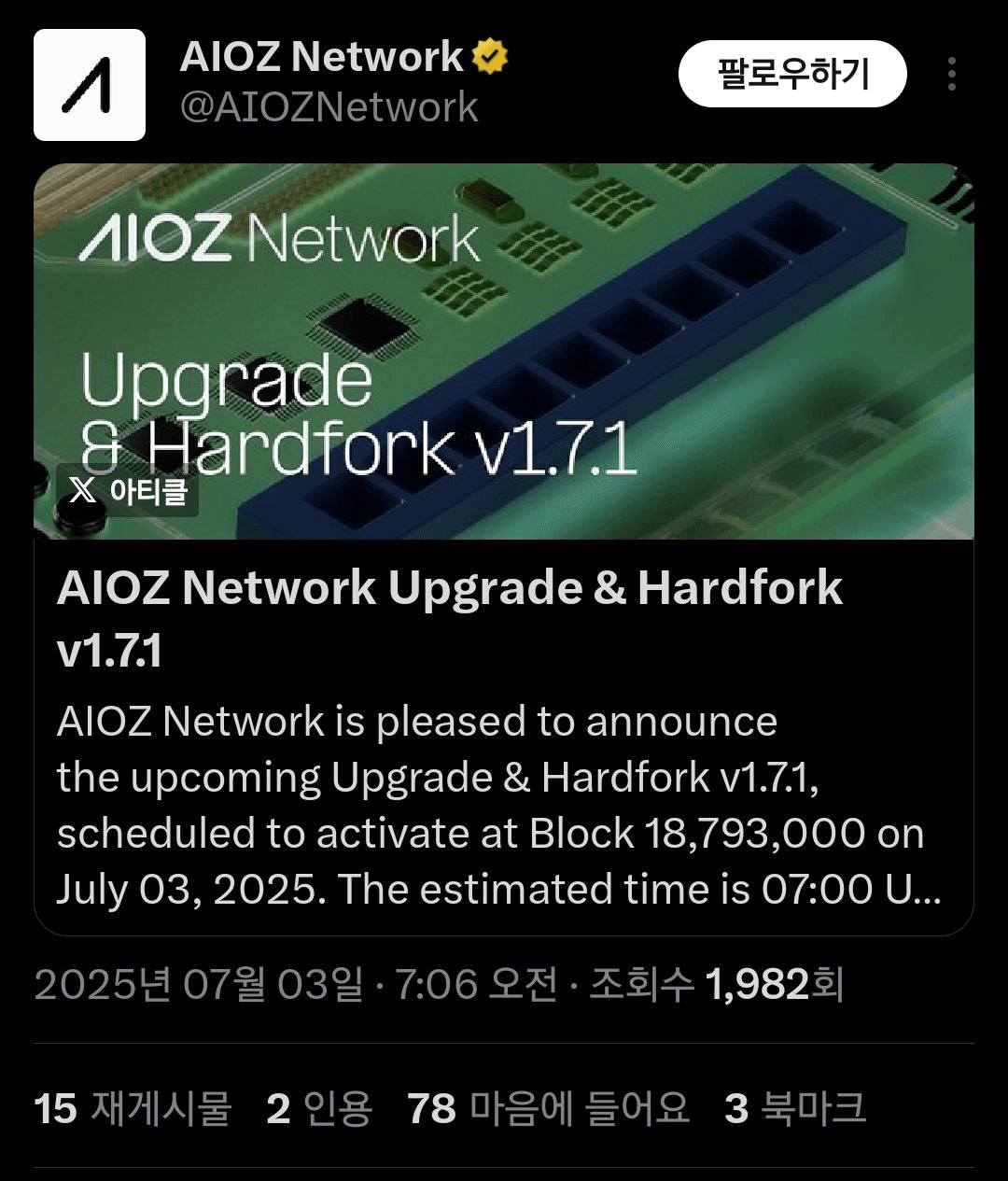Viewport: 1008px width, 1181px height.
Task: Tap the 팔로우하기 follow button
Action: (792, 74)
